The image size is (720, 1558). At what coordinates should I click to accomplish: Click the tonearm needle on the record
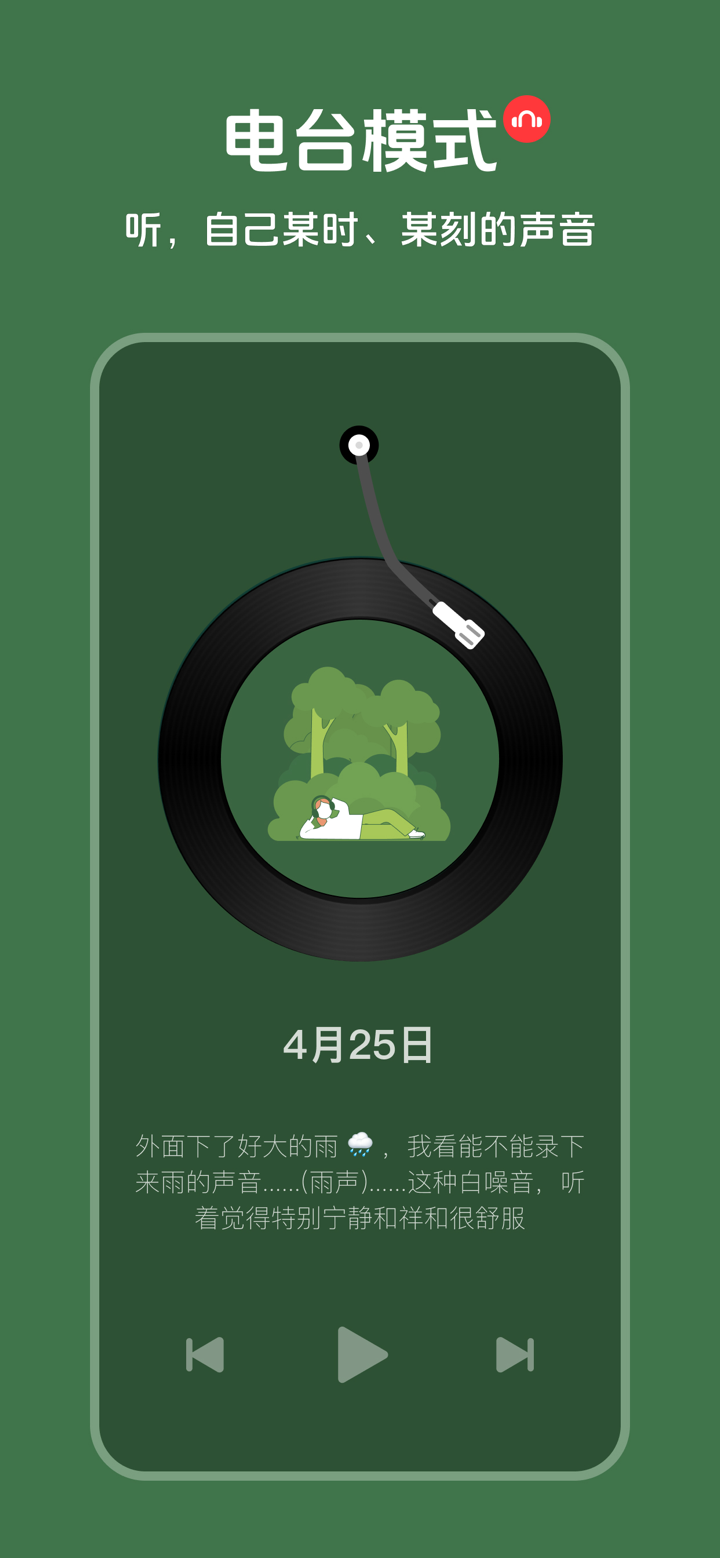461,624
